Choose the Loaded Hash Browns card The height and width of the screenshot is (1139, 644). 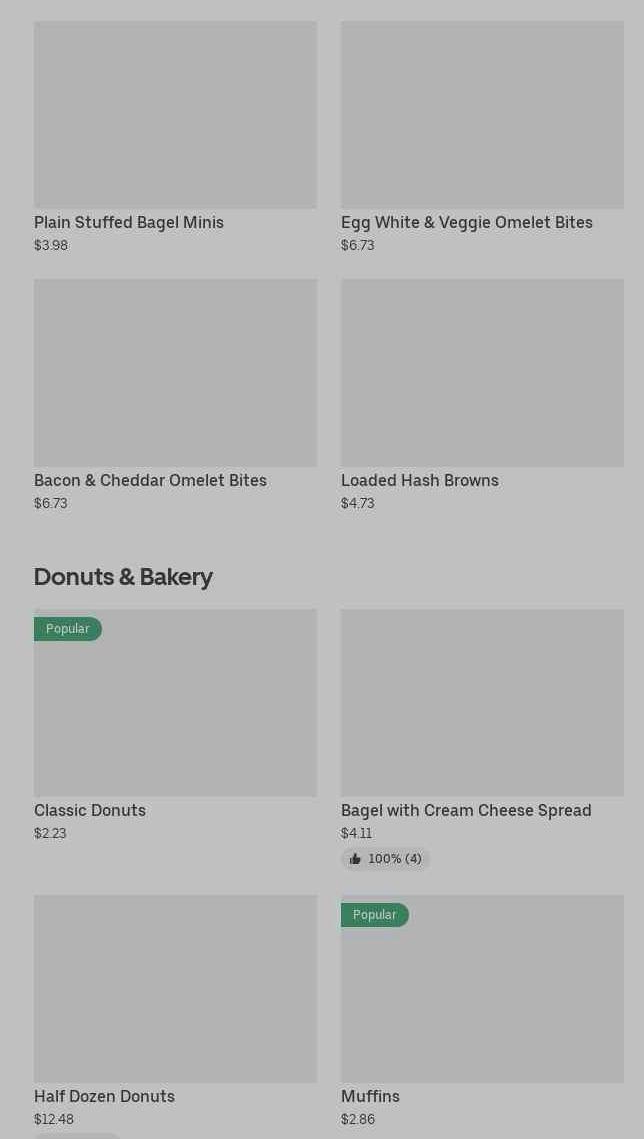482,395
